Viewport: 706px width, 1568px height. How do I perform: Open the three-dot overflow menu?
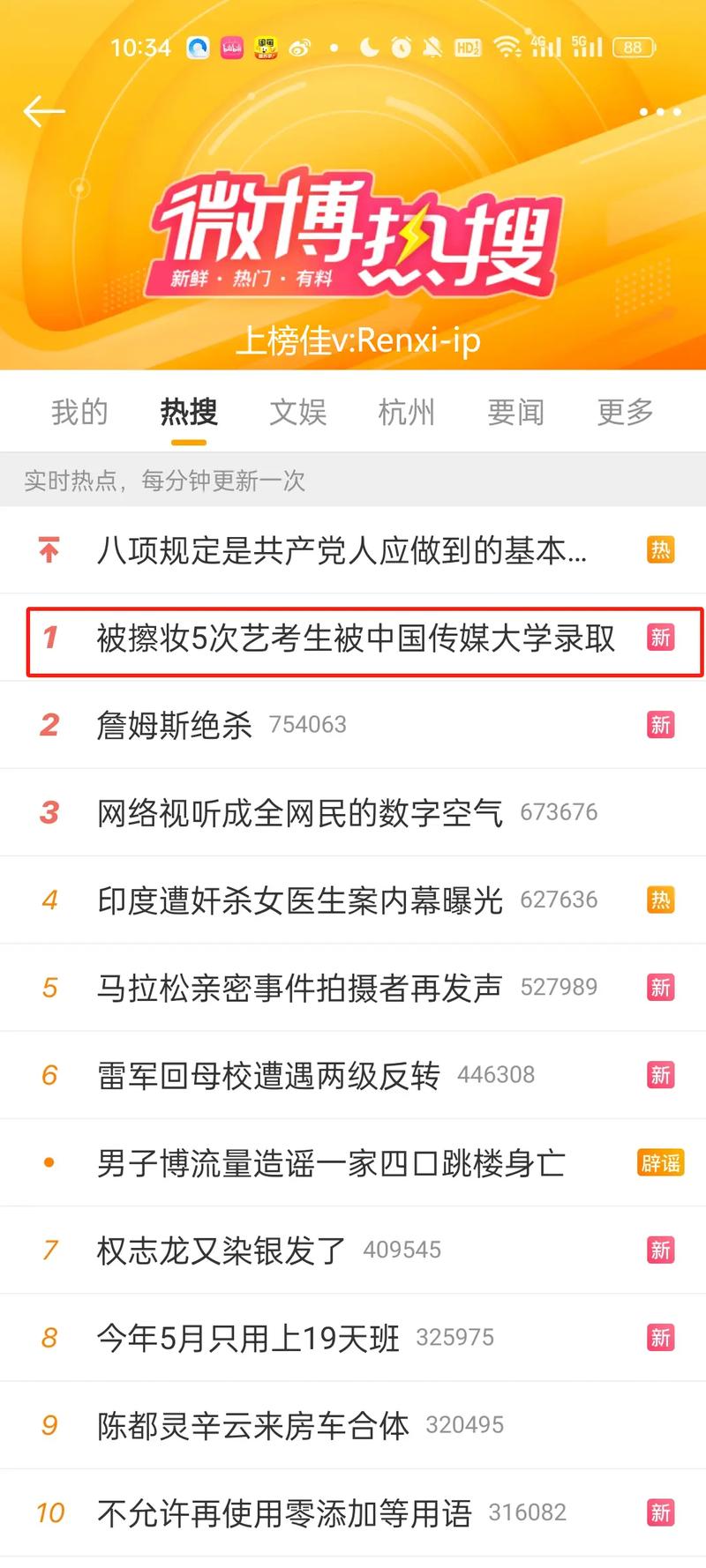click(660, 112)
